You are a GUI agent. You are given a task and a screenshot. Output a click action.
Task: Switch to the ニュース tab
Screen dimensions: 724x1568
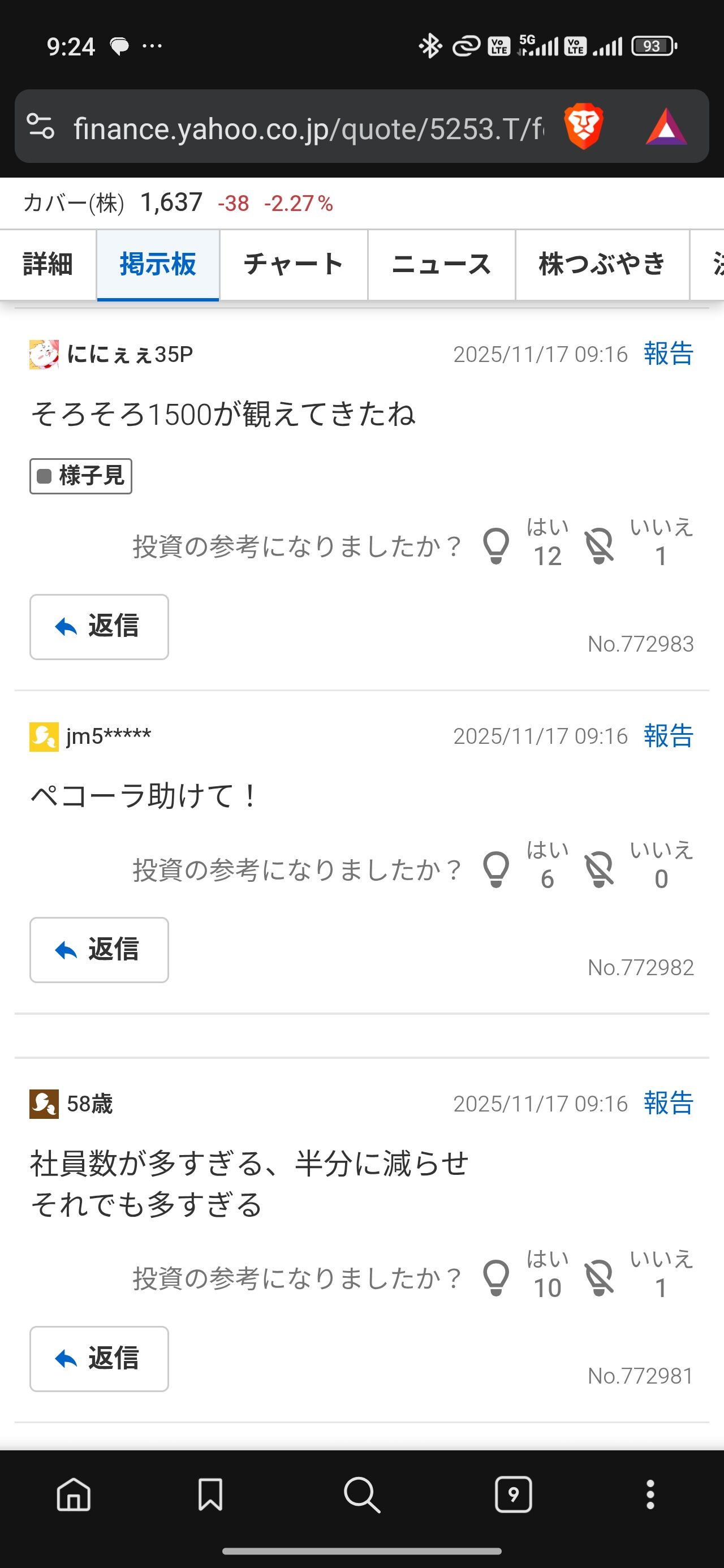click(x=441, y=265)
